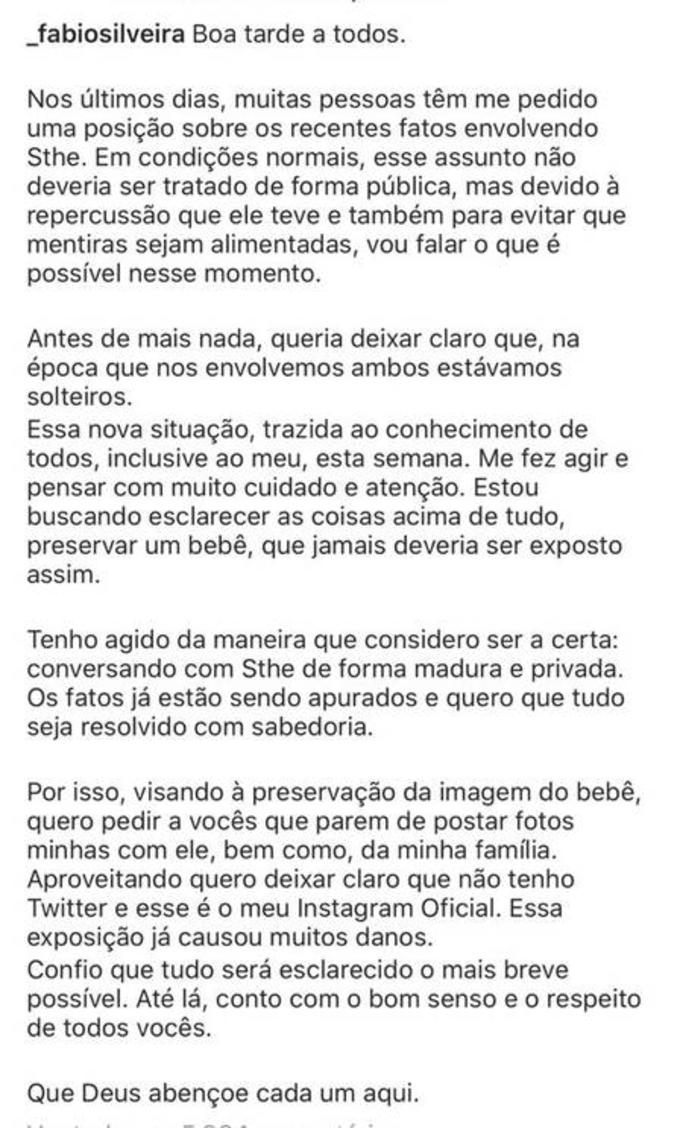This screenshot has height=1128, width=680.
Task: Open _fabiosilveira's profile from the caption
Action: [x=105, y=35]
